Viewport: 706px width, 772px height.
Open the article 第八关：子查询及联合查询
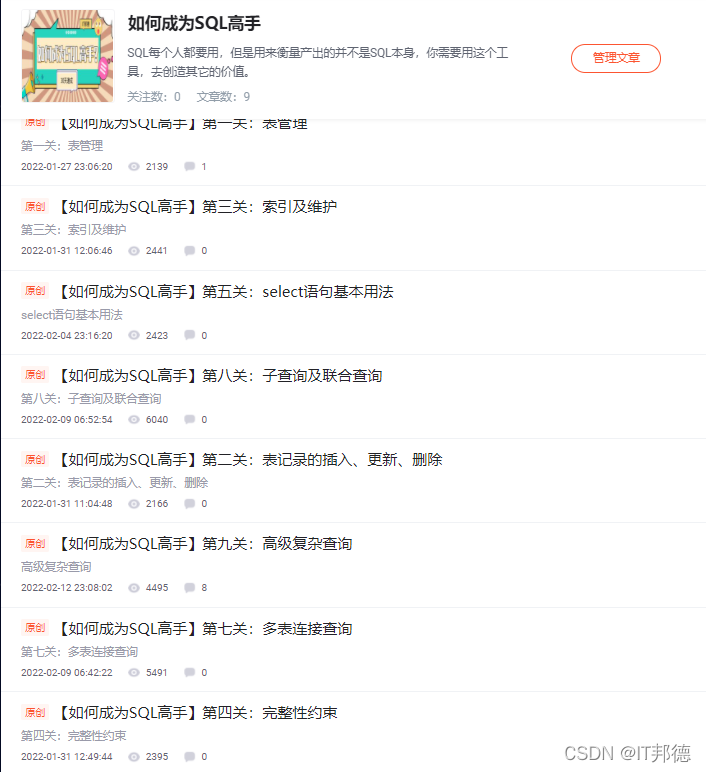[x=219, y=376]
